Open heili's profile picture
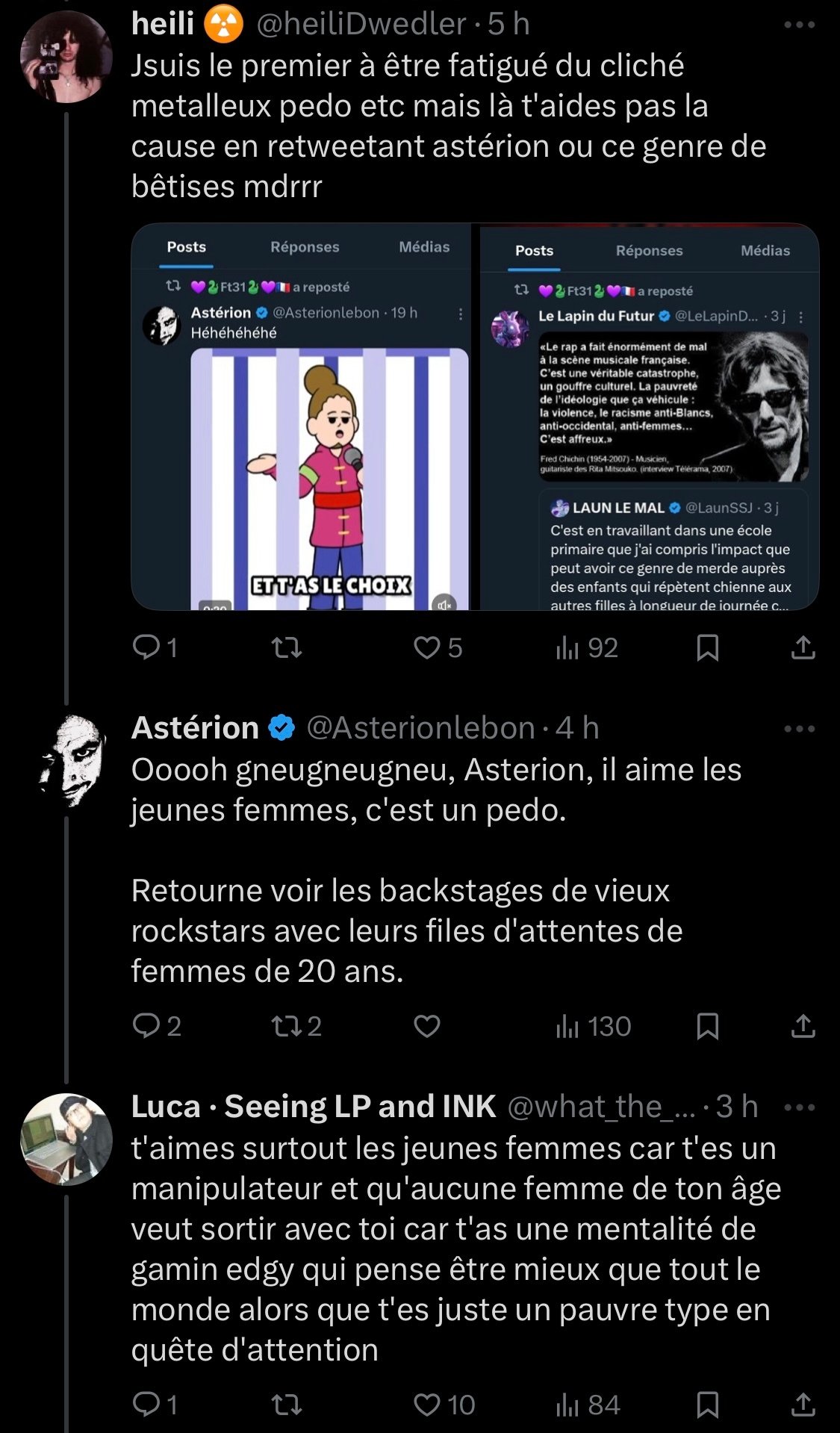 (66, 56)
